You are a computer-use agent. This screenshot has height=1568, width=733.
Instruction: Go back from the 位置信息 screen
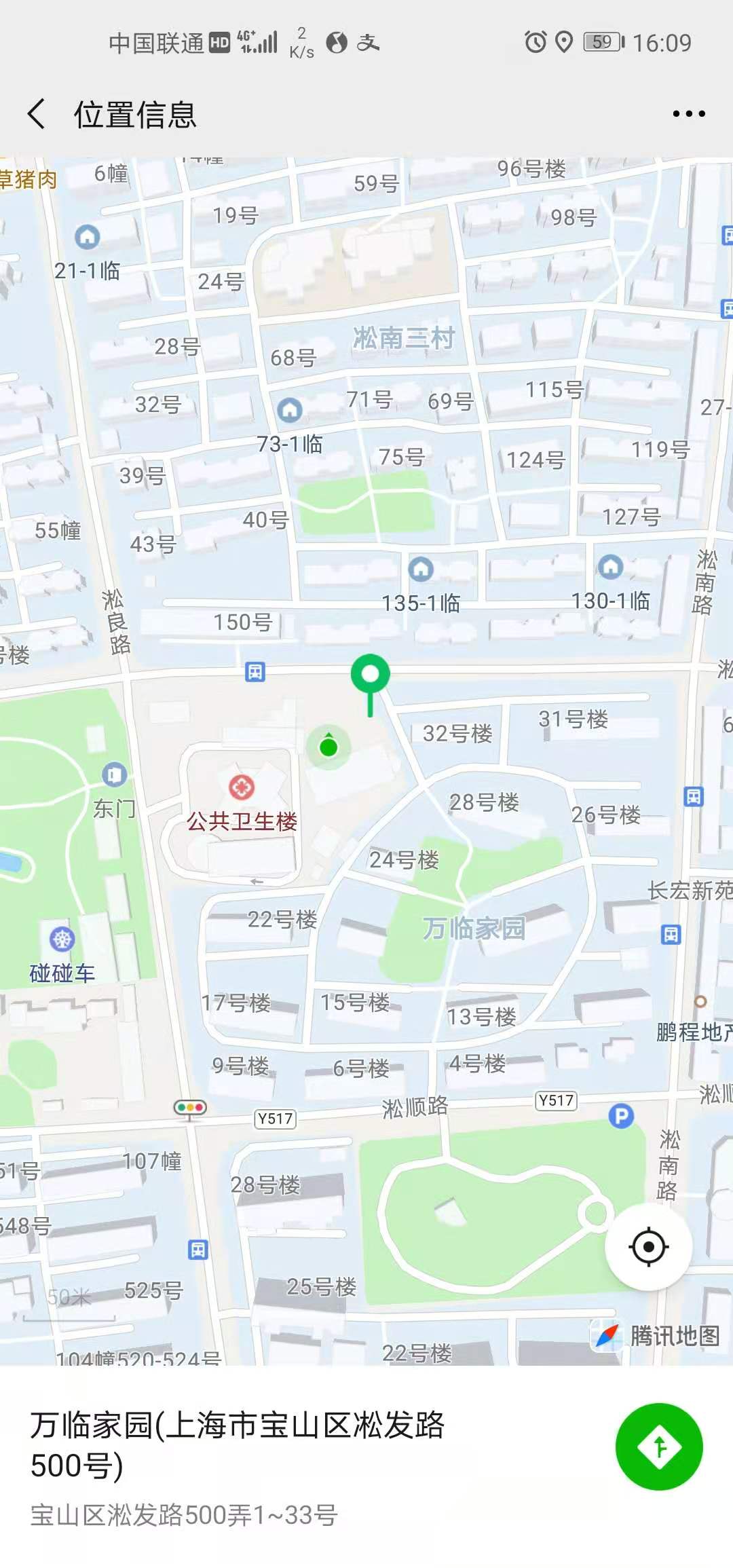[37, 113]
